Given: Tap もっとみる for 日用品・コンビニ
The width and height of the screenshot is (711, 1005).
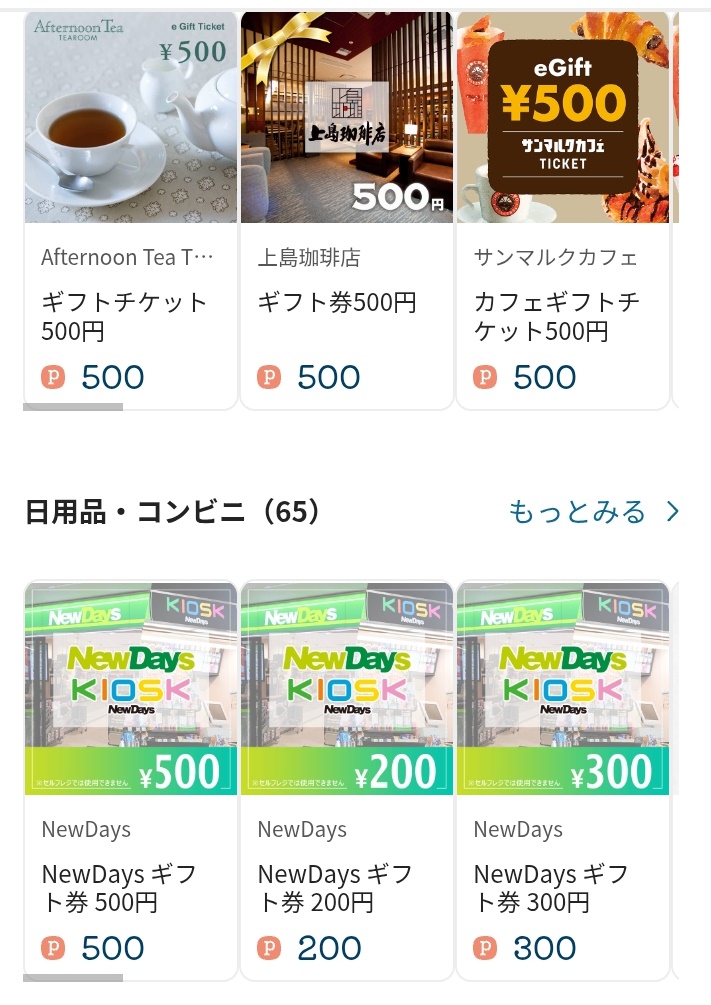Looking at the screenshot, I should tap(593, 512).
